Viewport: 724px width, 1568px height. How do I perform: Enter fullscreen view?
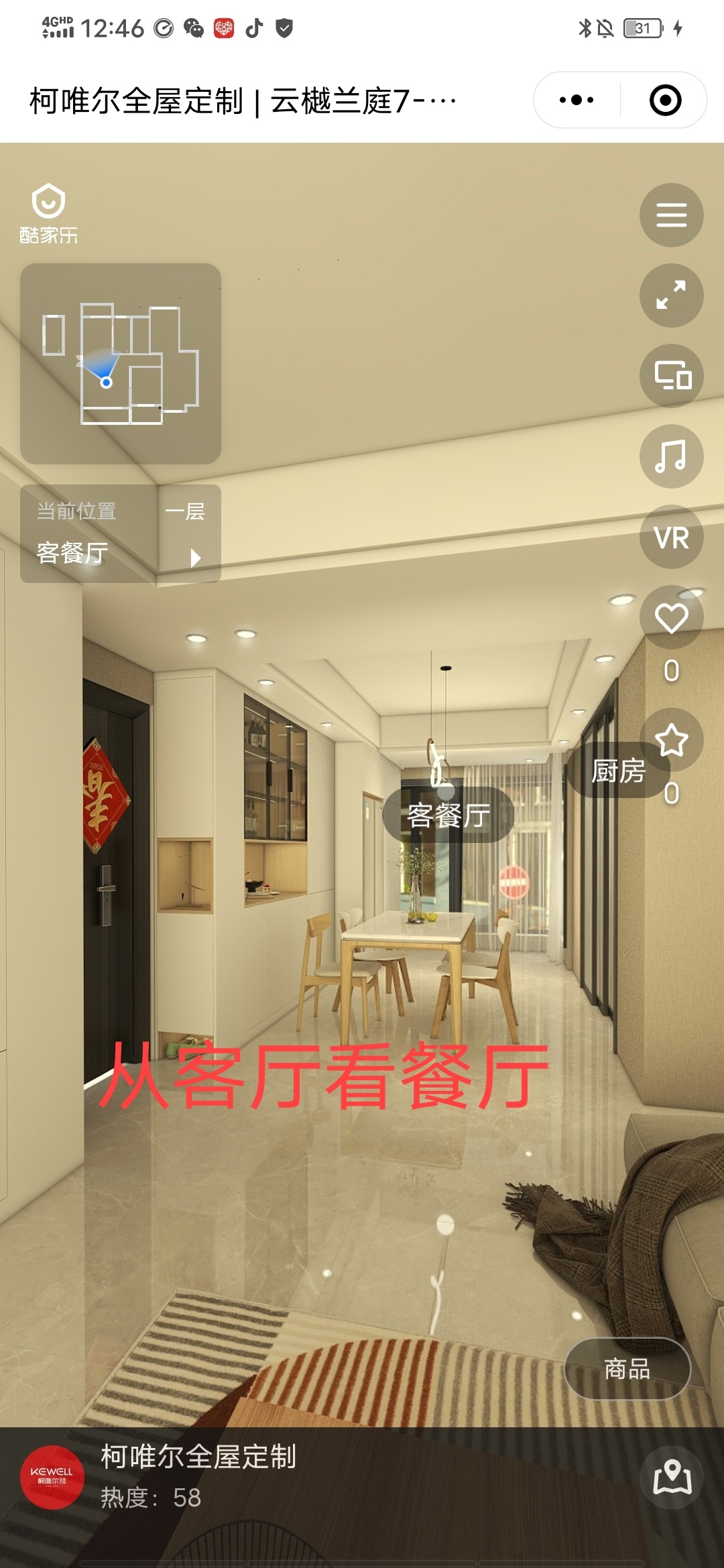[x=671, y=296]
